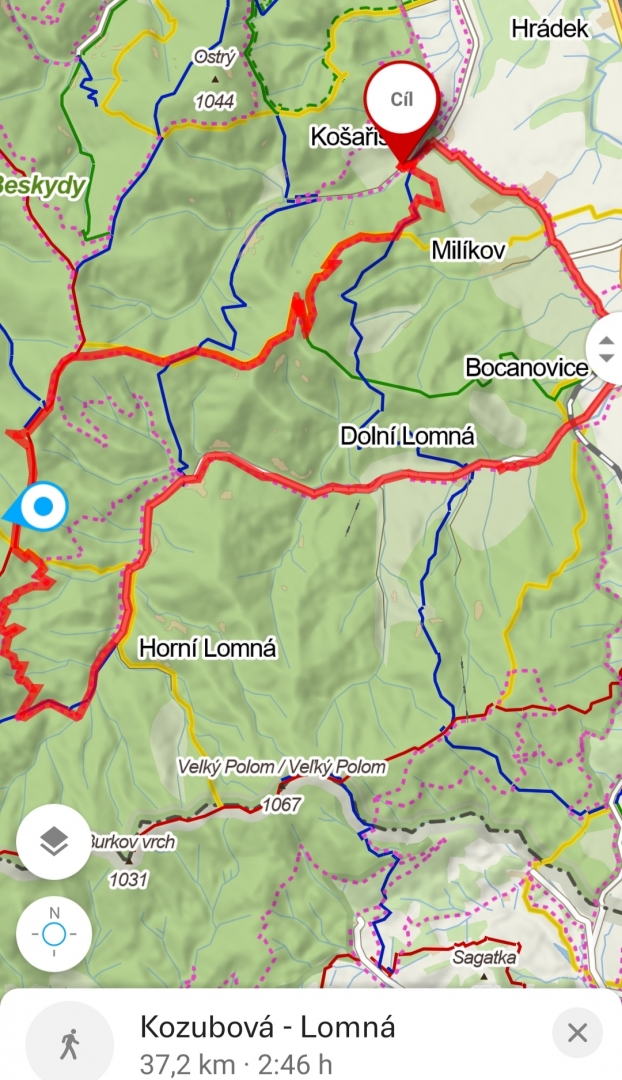Tap the up-down arrows map control
Image resolution: width=622 pixels, height=1080 pixels.
coord(606,349)
